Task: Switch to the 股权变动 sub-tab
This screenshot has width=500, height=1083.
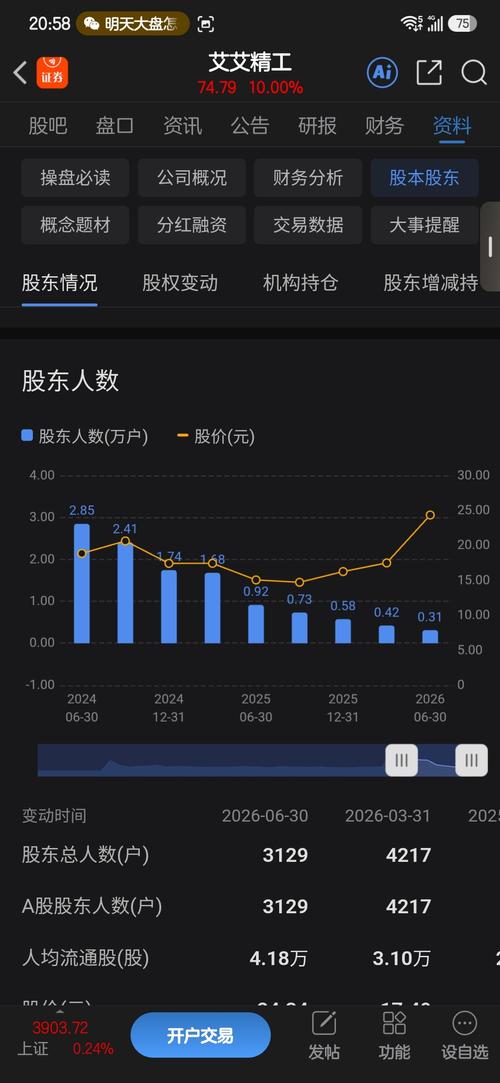Action: point(180,282)
